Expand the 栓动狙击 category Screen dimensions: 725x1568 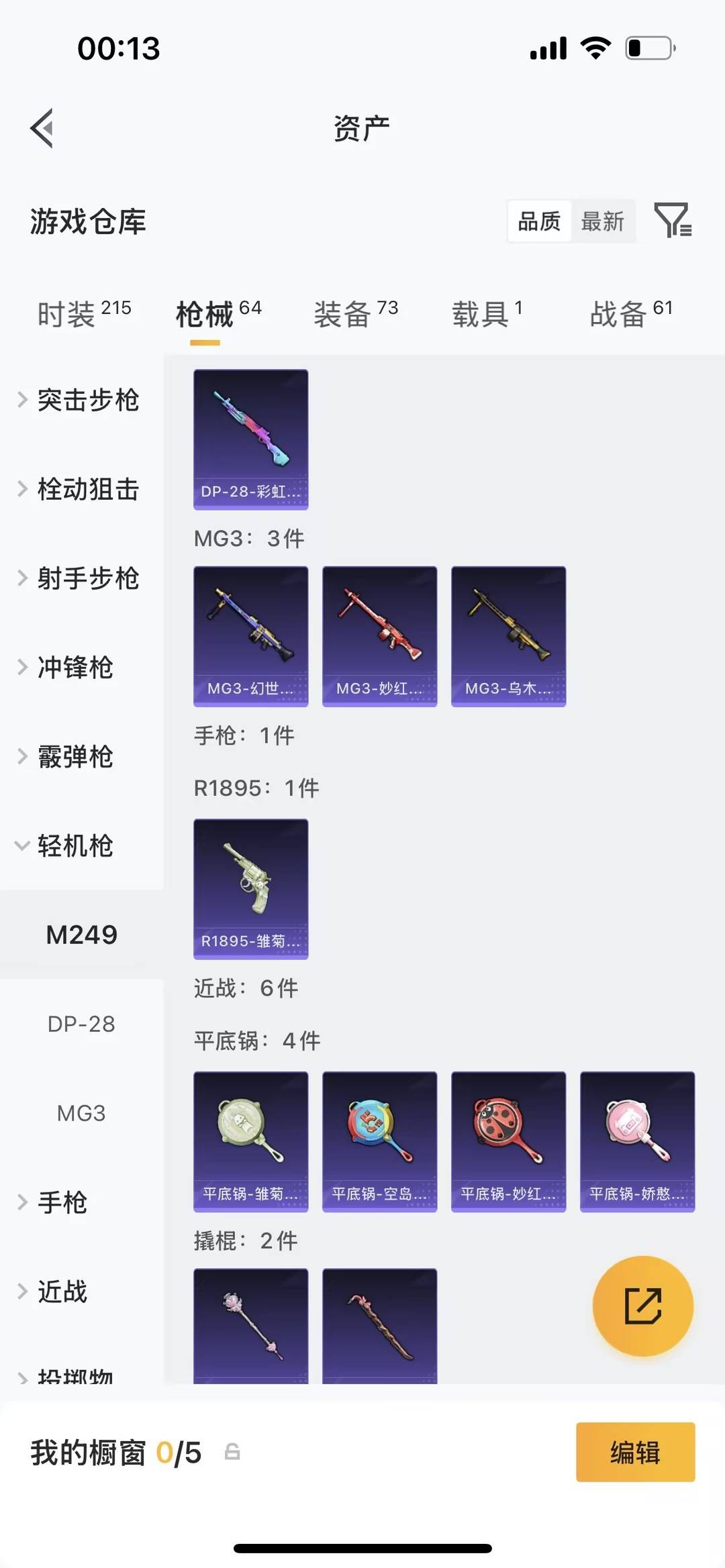[x=81, y=489]
